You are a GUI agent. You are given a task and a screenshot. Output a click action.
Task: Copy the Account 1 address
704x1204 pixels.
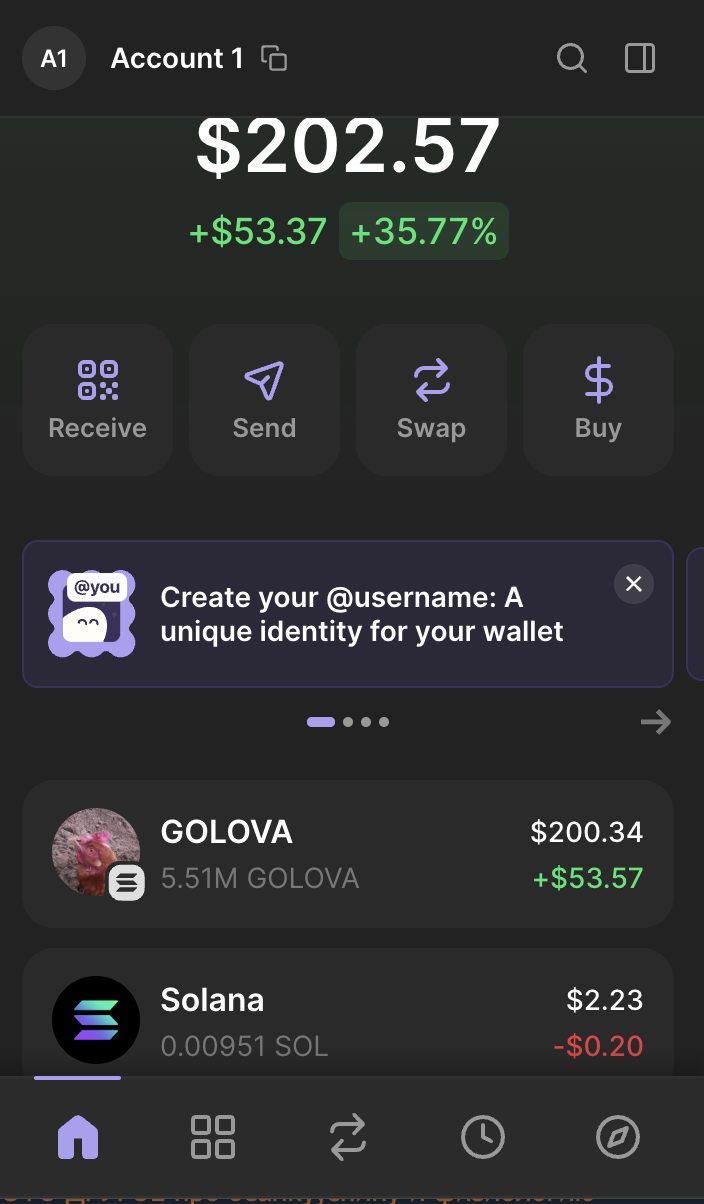(274, 59)
